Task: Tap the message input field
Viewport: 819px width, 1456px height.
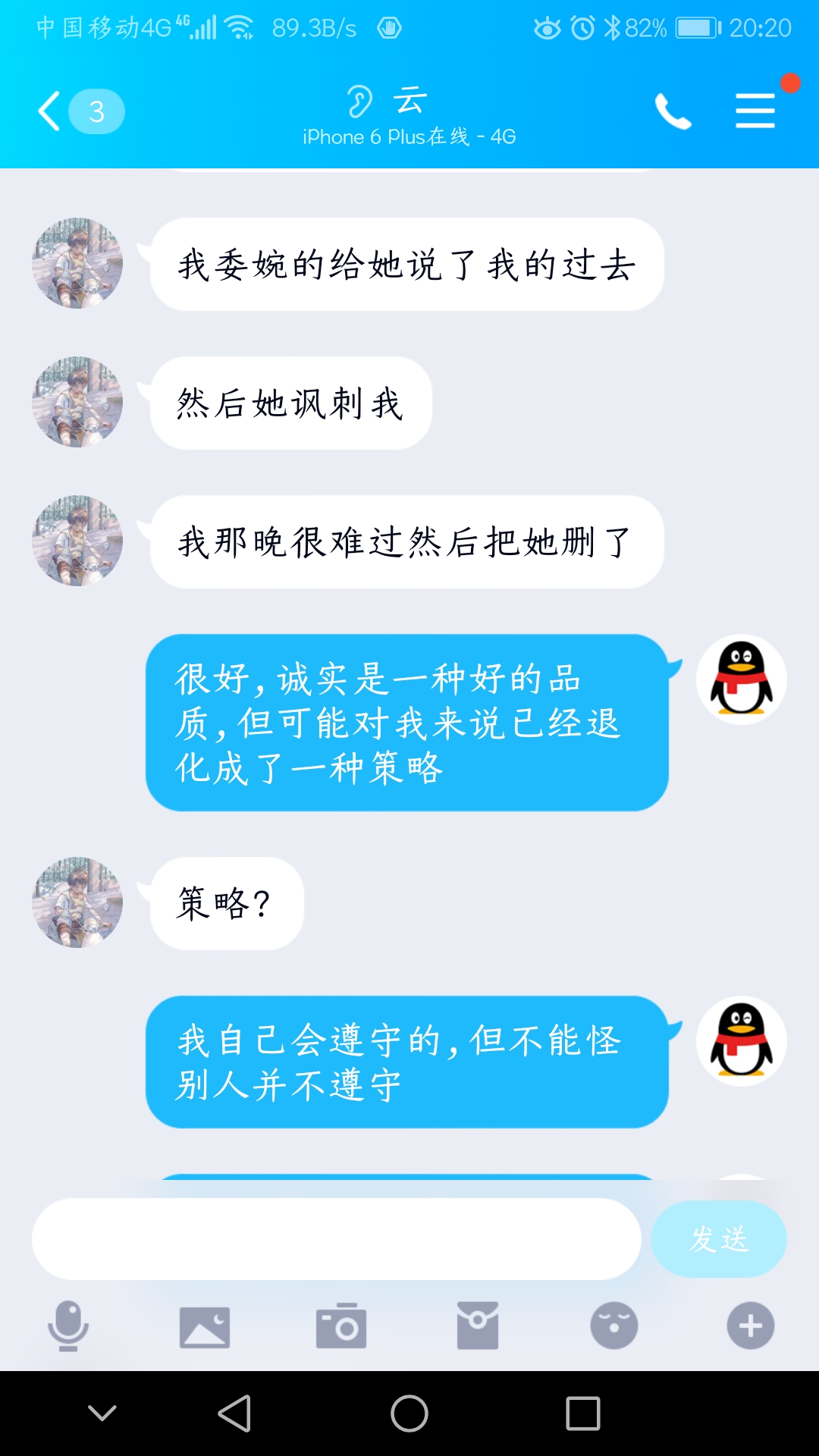Action: 336,1239
